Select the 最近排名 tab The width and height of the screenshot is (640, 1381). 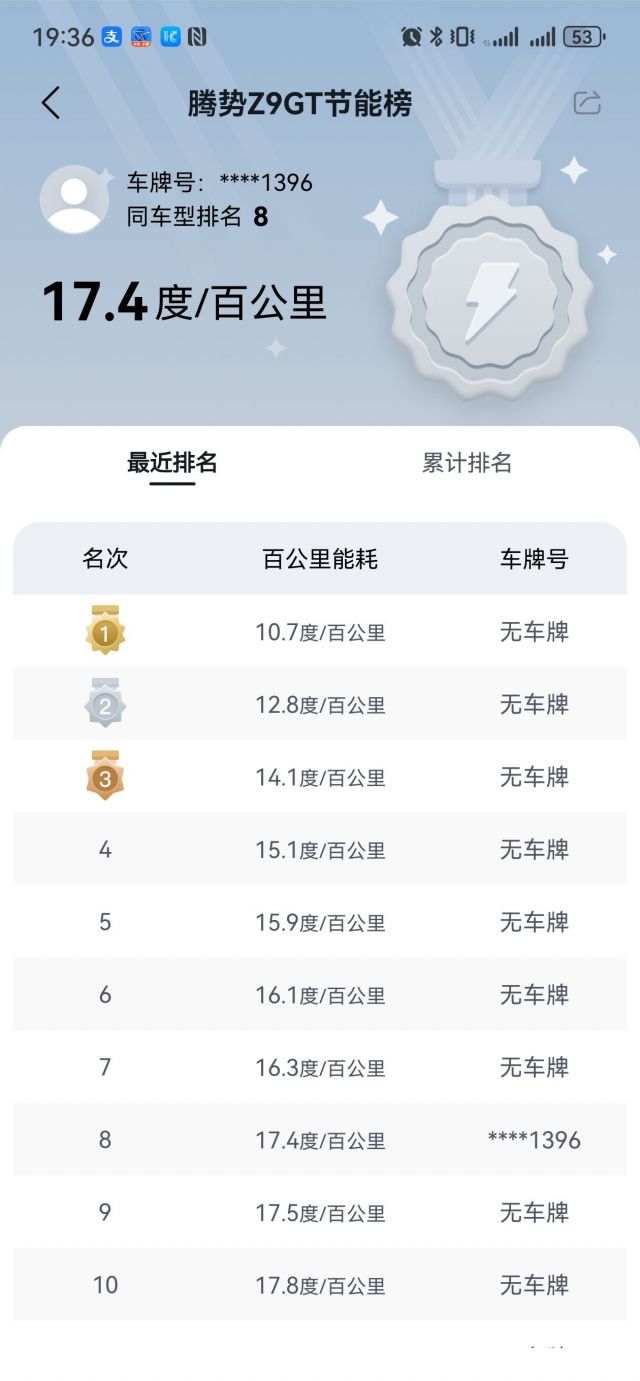coord(172,463)
